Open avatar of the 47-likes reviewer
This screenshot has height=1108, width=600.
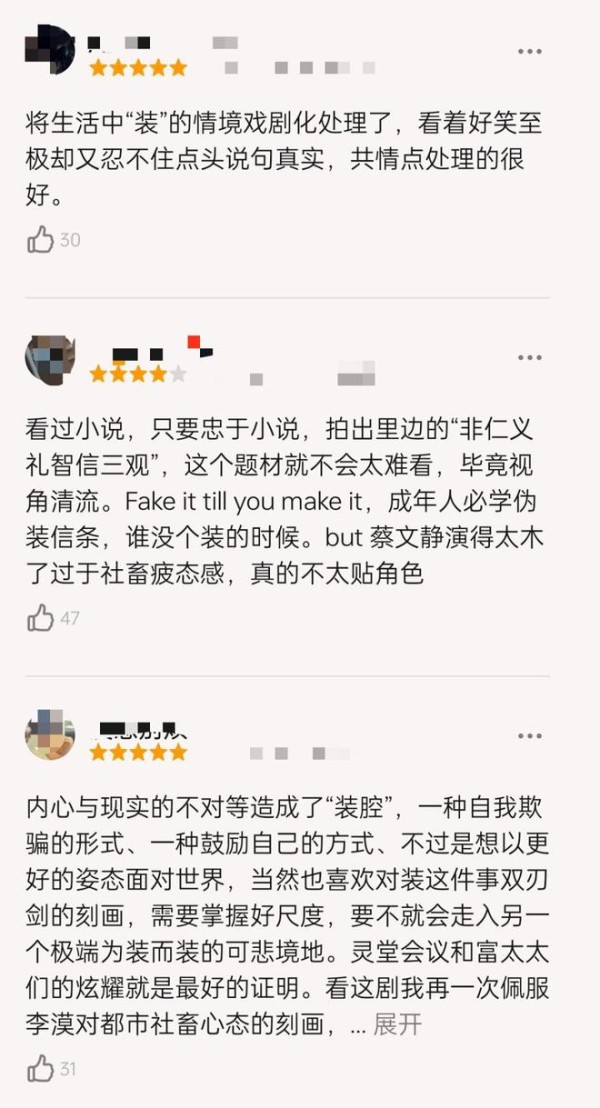(49, 360)
